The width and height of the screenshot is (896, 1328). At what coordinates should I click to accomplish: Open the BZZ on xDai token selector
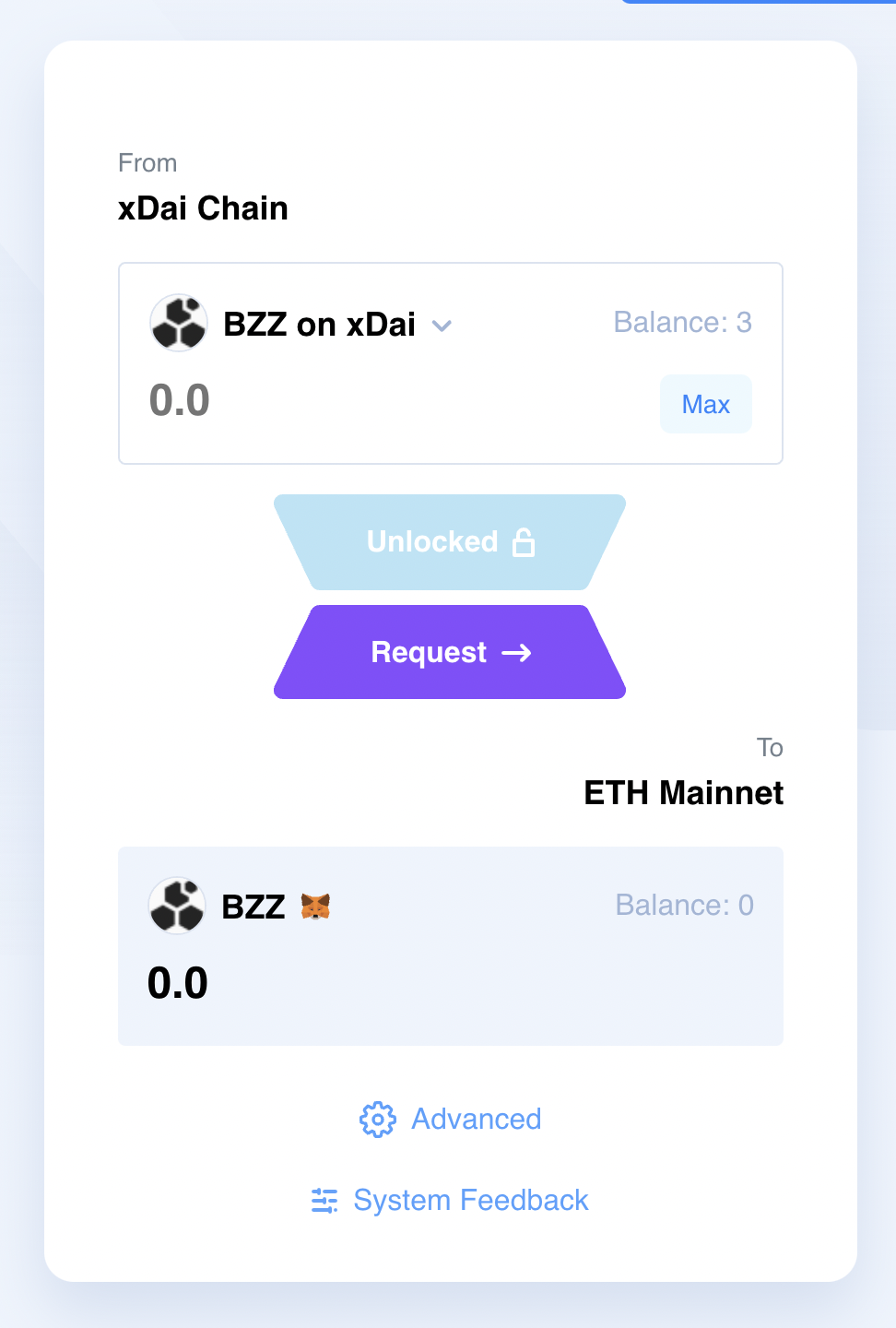pos(319,324)
